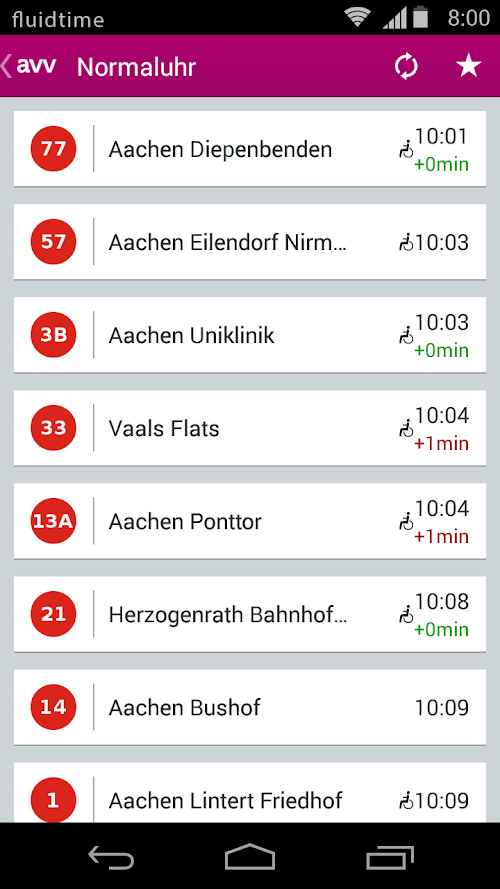Open the recent apps overview

tap(389, 856)
